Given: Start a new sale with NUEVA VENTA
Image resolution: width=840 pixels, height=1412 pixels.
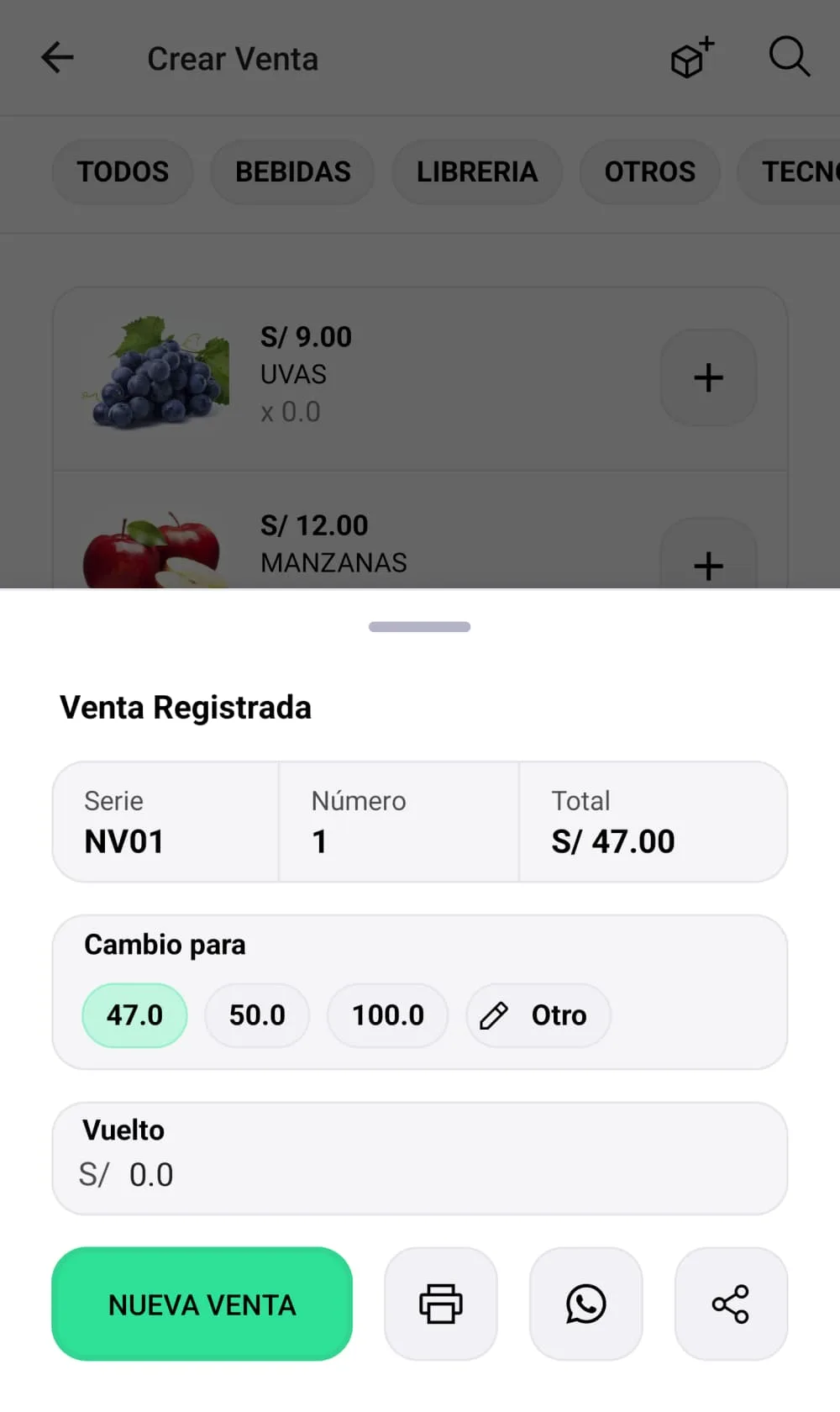Looking at the screenshot, I should (x=202, y=1304).
